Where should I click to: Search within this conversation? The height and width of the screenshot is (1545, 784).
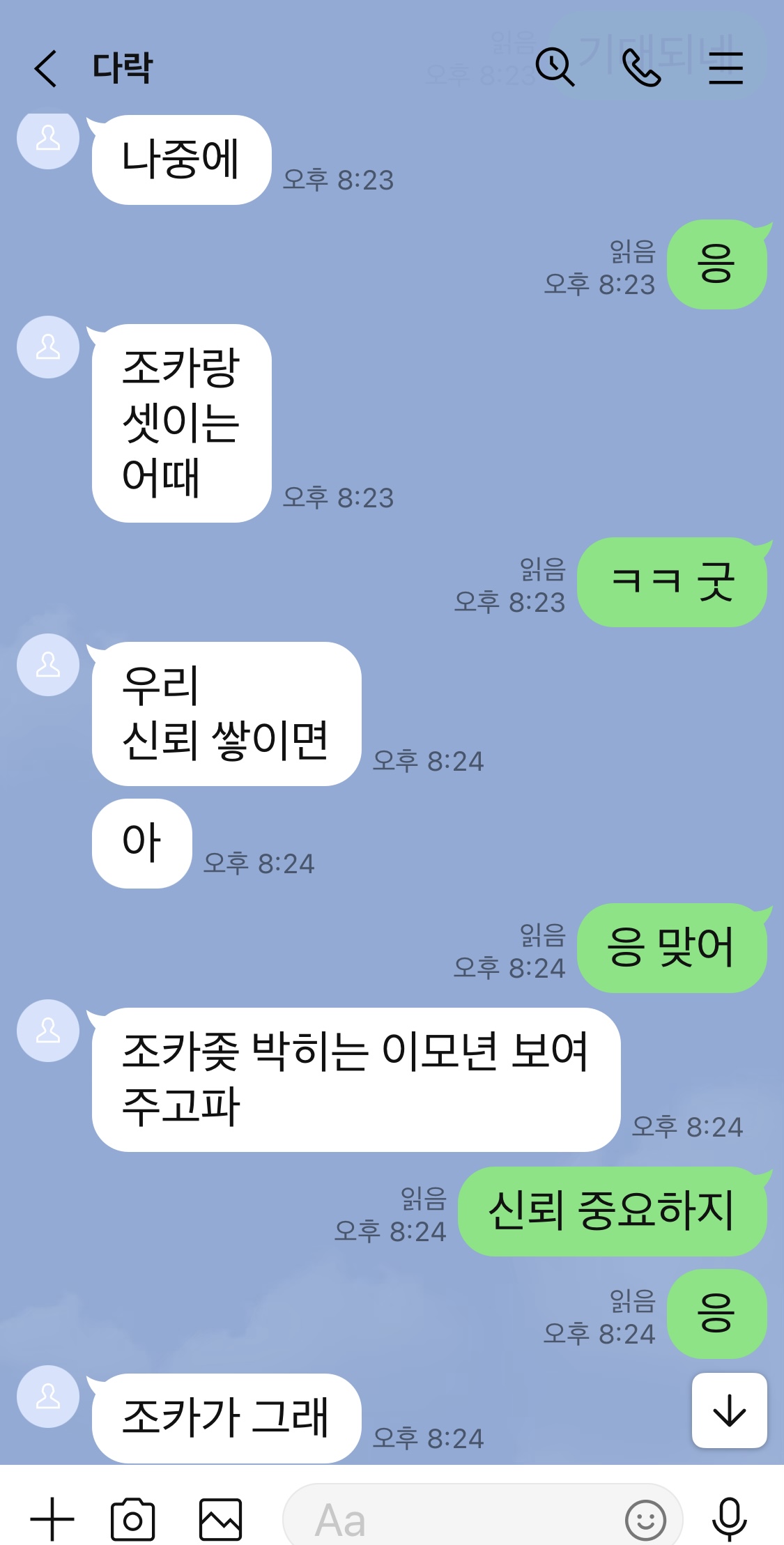click(x=554, y=68)
